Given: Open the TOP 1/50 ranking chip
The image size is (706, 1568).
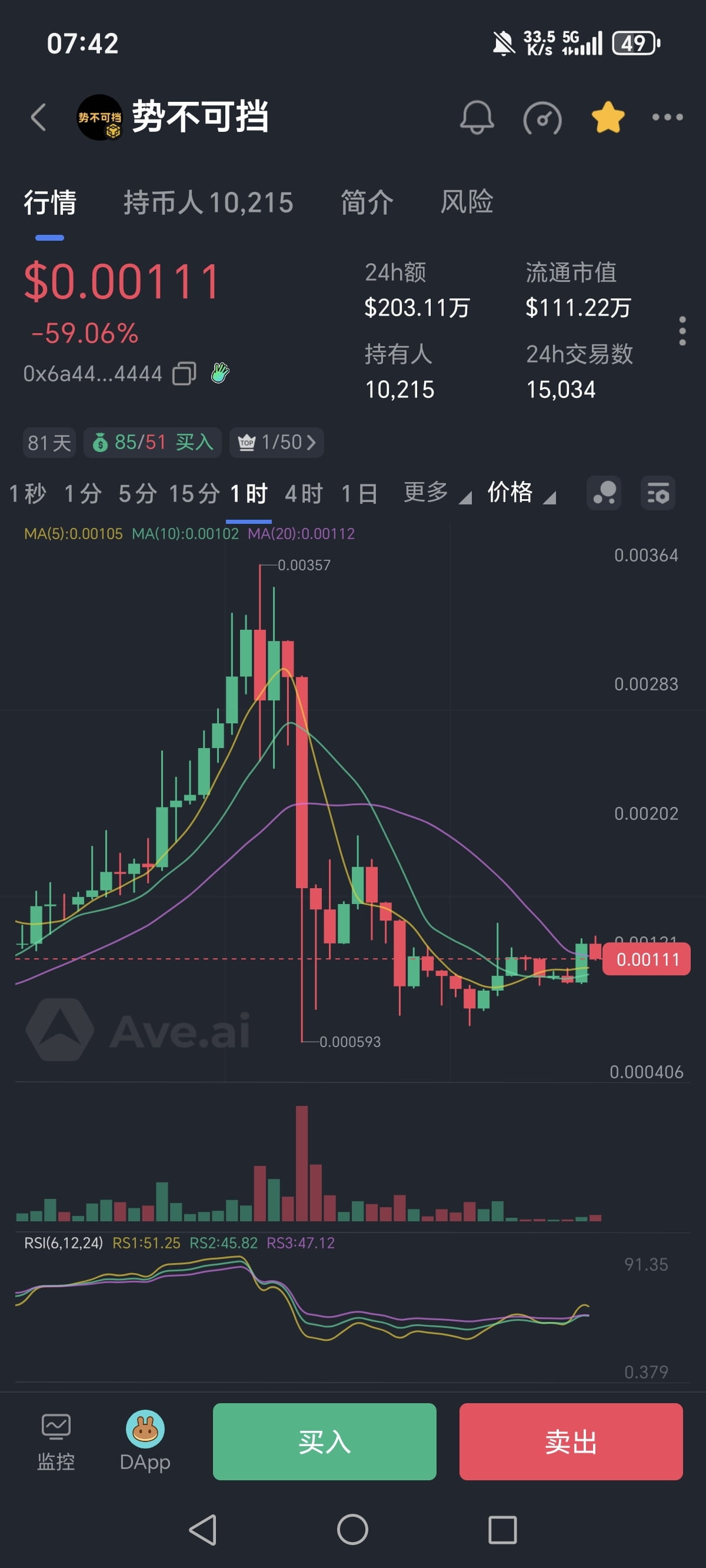Looking at the screenshot, I should [x=277, y=442].
